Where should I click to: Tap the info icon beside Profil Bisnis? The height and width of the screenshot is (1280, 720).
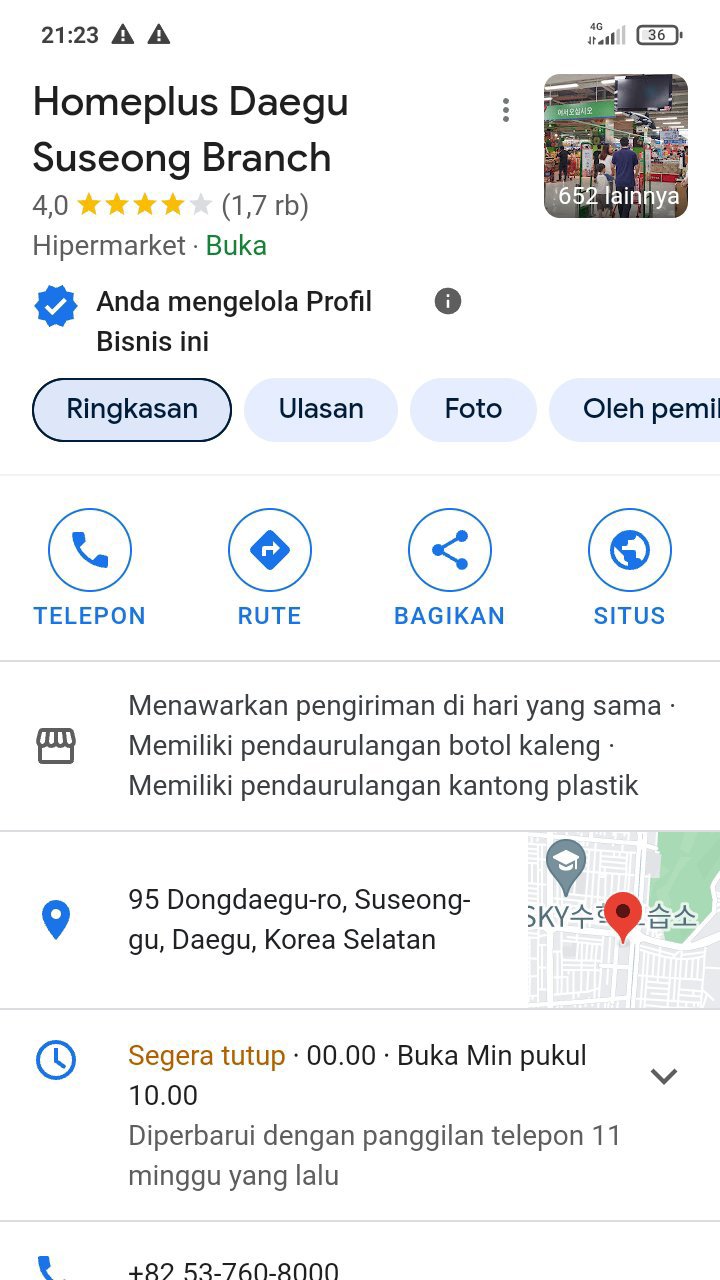click(x=448, y=301)
